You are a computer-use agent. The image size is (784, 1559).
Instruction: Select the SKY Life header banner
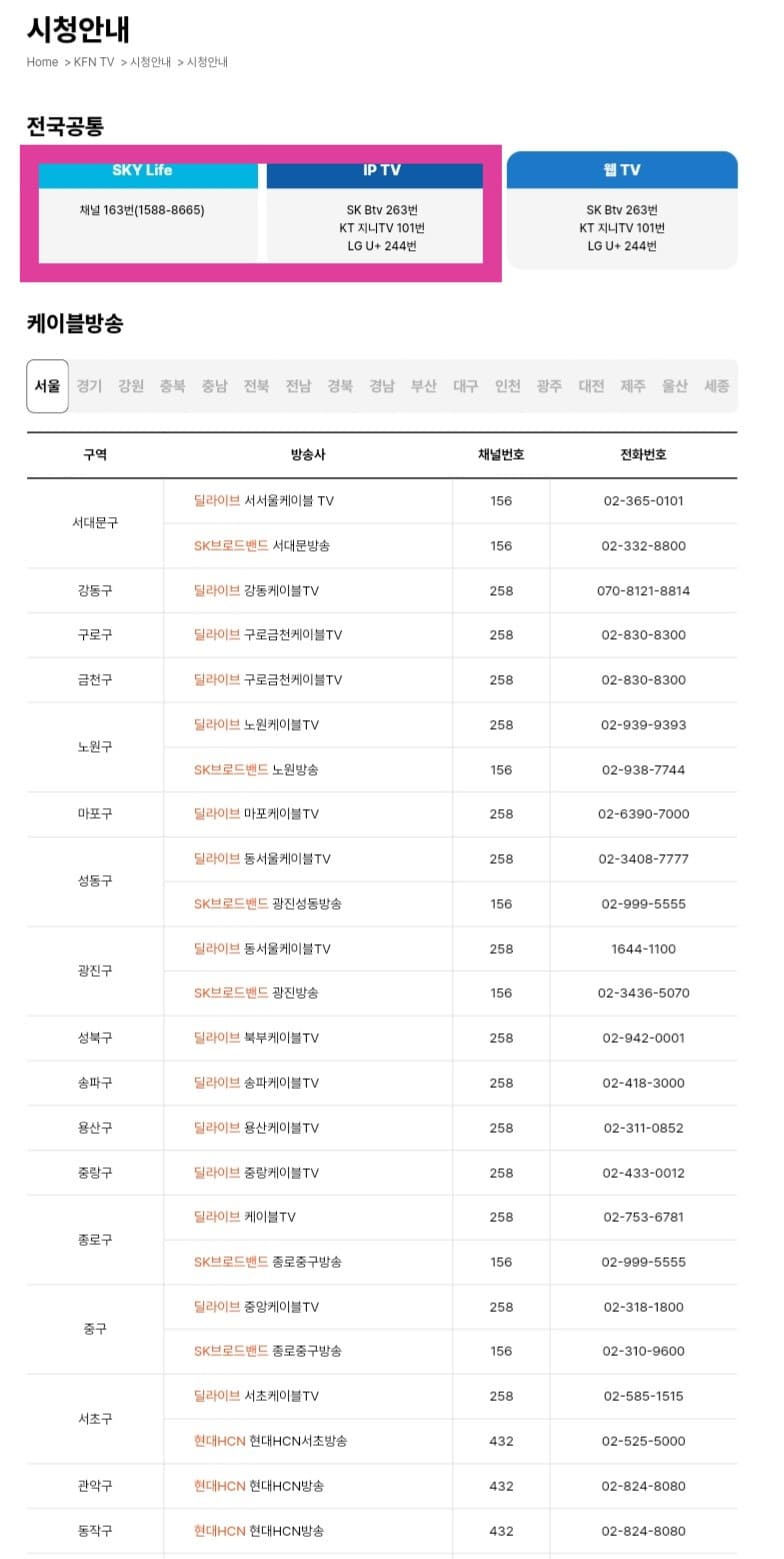(x=145, y=171)
